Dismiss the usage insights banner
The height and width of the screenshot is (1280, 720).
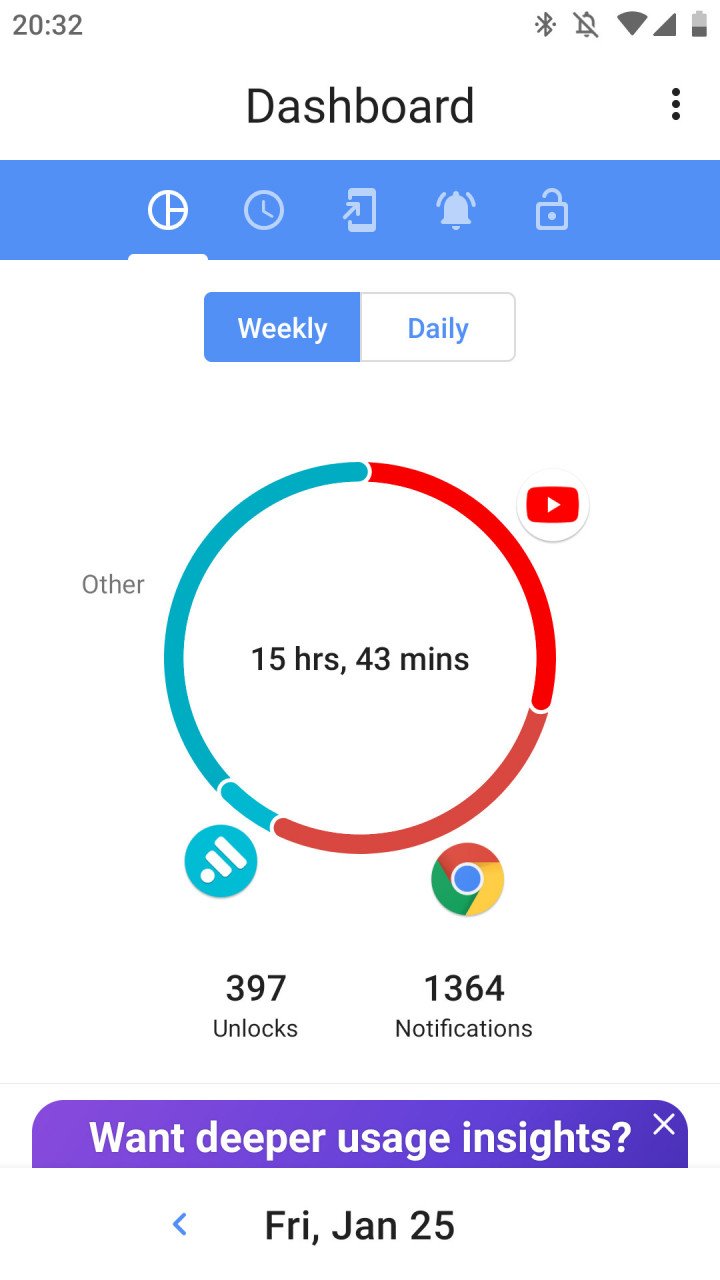coord(664,1125)
